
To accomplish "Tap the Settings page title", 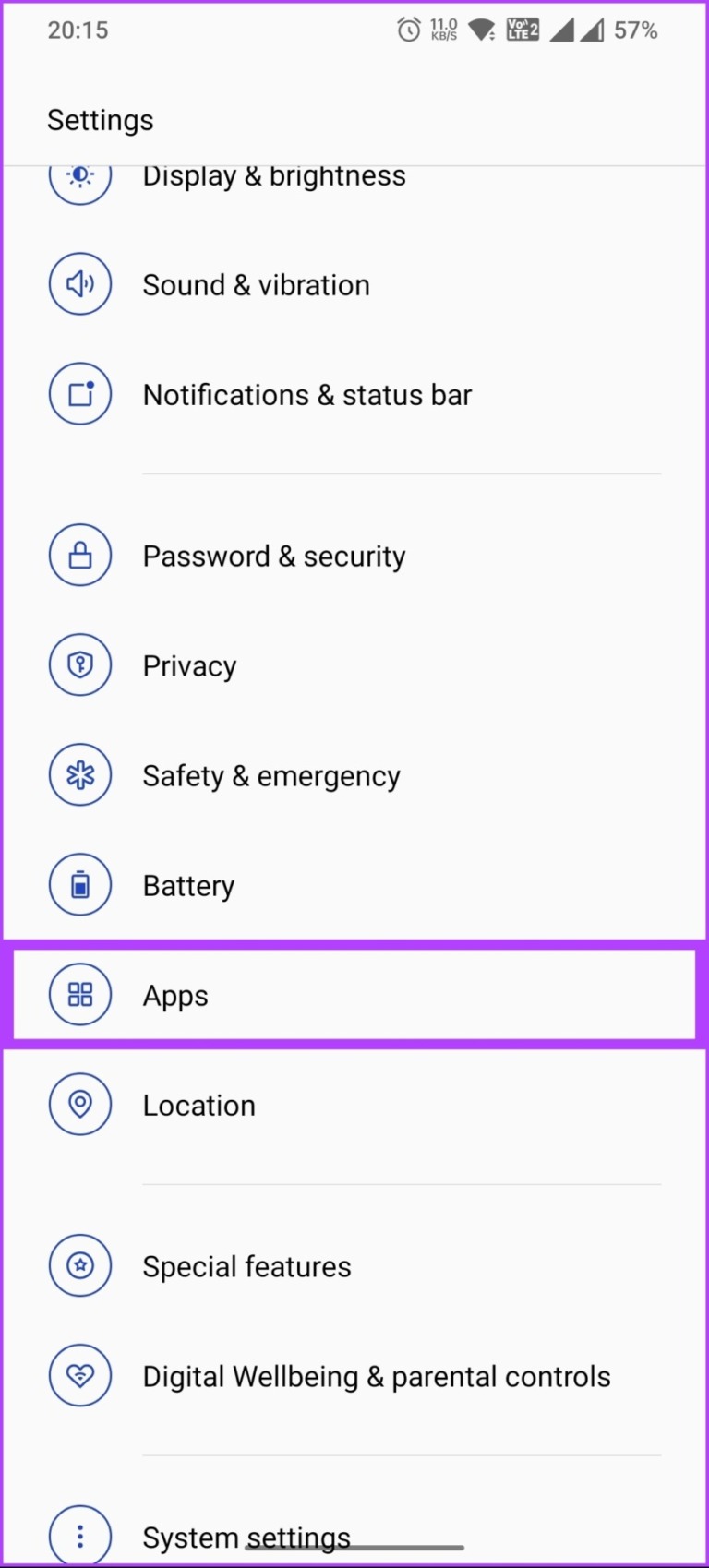I will point(100,119).
